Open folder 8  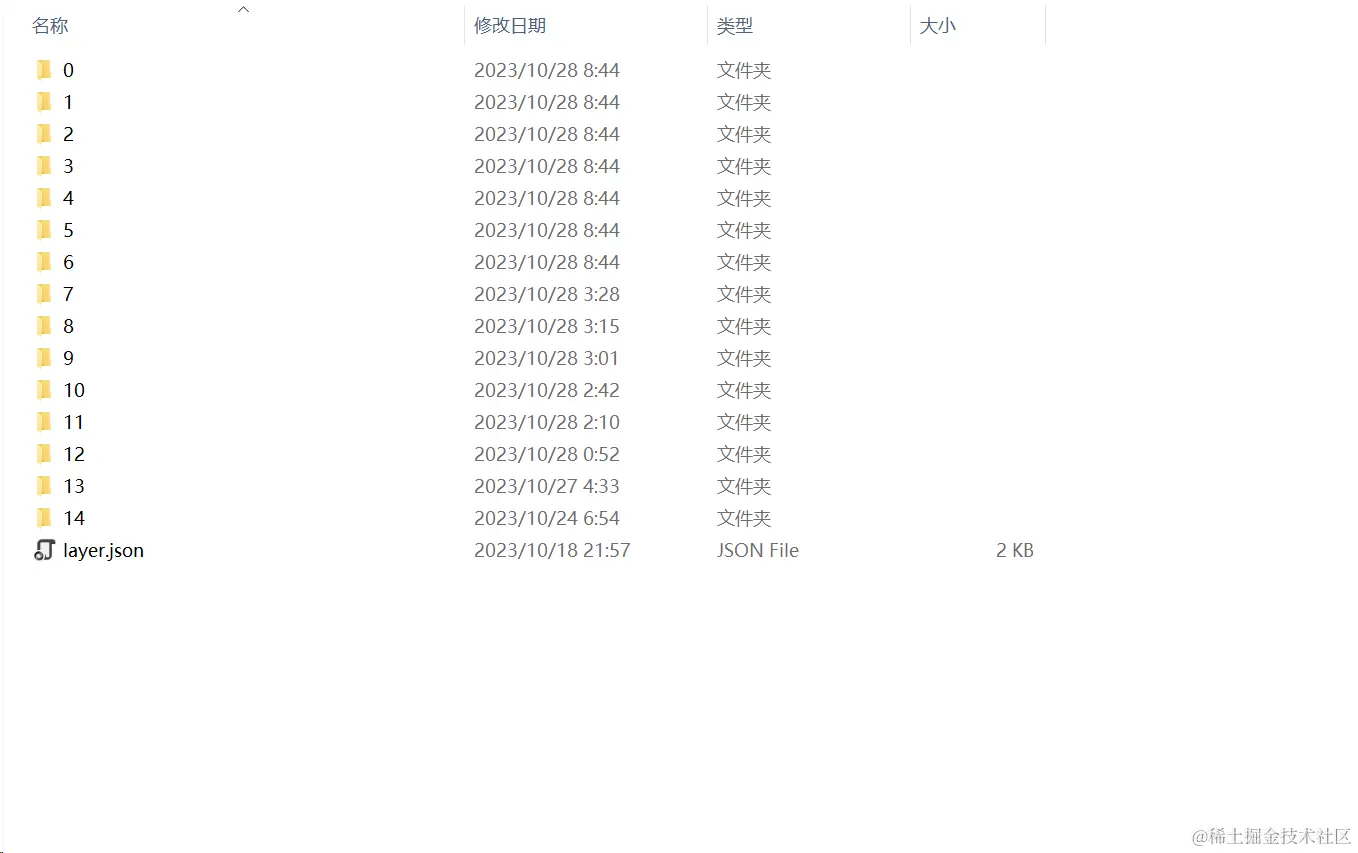coord(67,326)
